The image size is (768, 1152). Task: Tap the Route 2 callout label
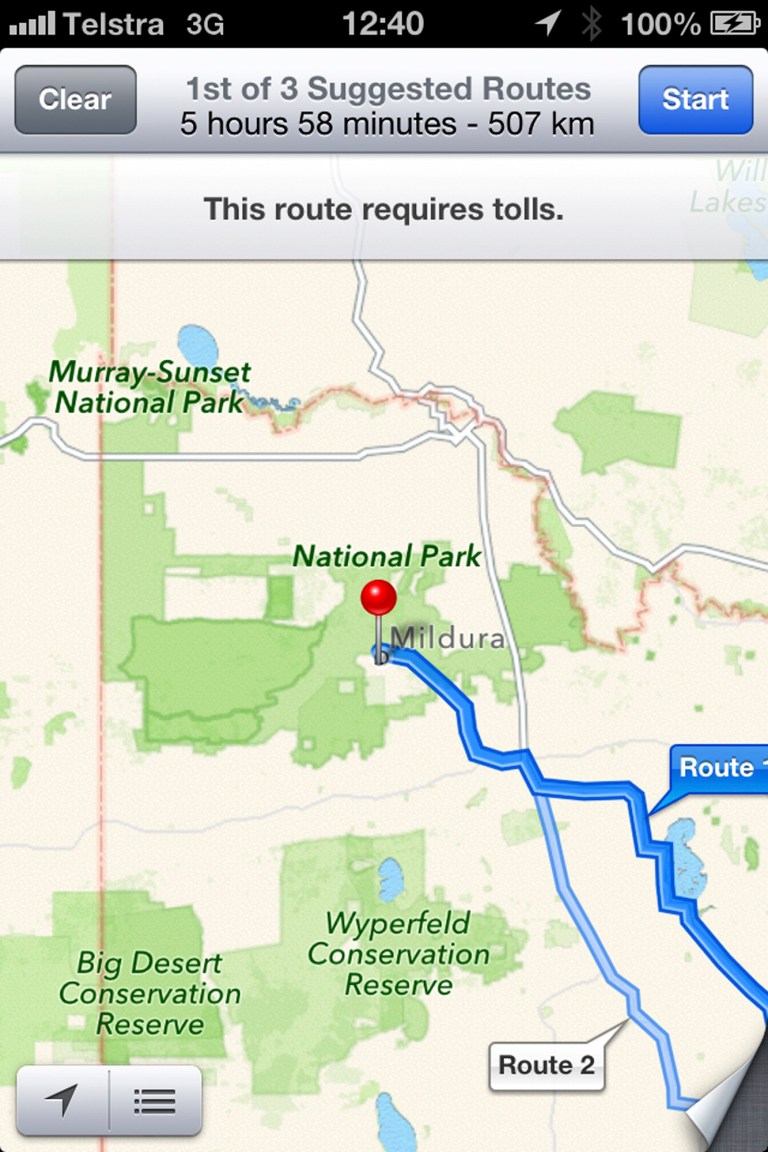pos(546,1065)
